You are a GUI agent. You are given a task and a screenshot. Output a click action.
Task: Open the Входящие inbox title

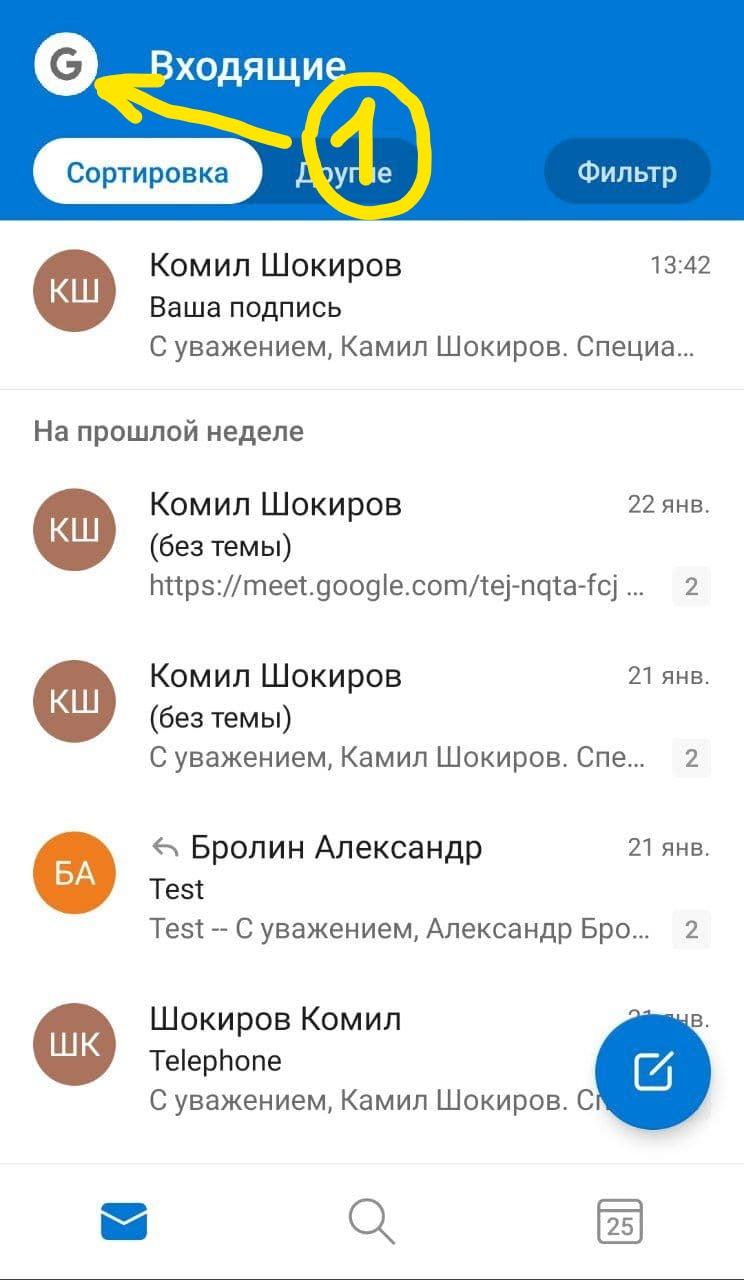247,64
